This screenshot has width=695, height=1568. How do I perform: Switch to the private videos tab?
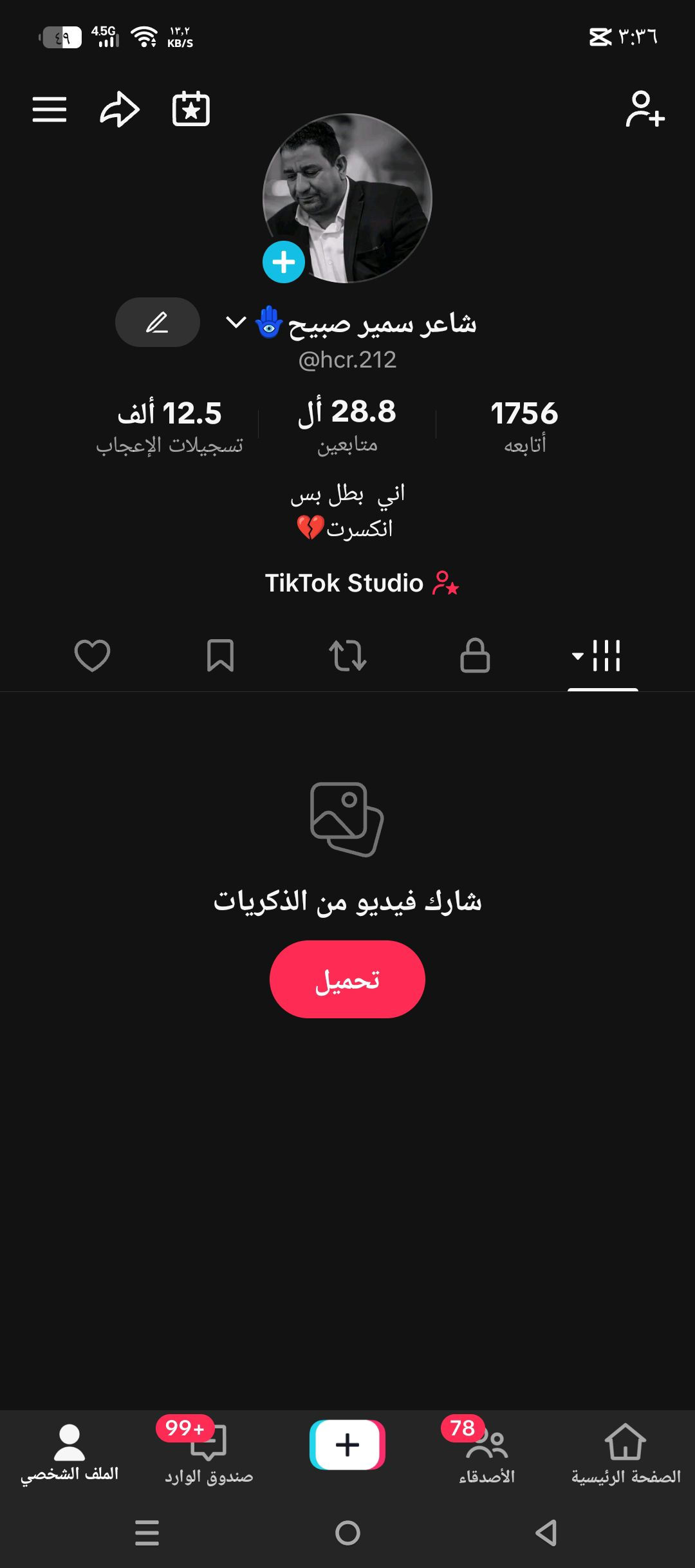(x=475, y=656)
